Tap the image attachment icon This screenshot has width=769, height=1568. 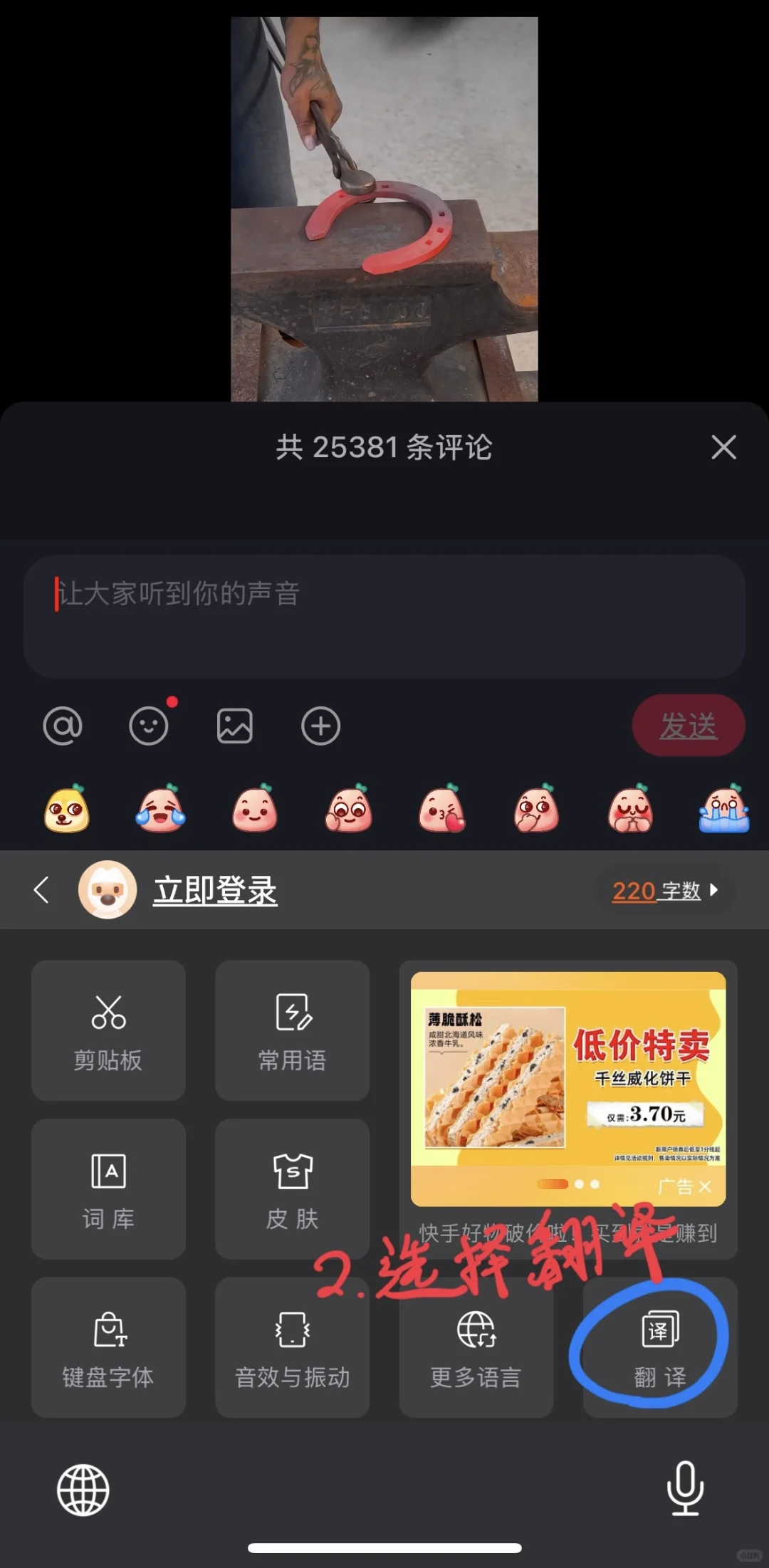[235, 726]
